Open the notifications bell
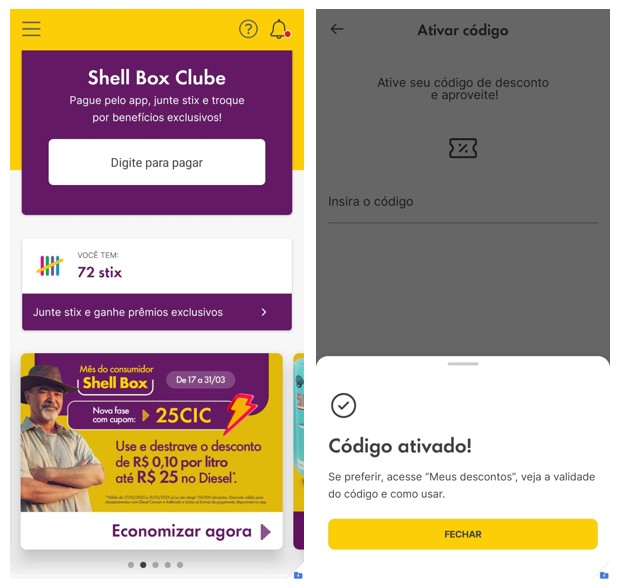This screenshot has width=620, height=588. 279,29
